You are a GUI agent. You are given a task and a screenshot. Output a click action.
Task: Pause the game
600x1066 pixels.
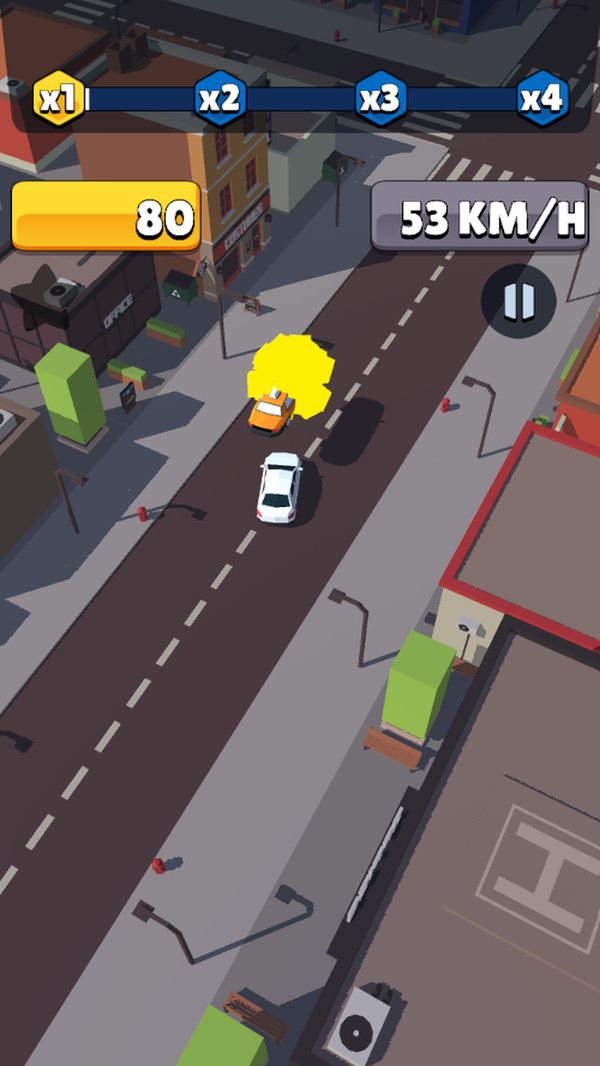[x=518, y=301]
